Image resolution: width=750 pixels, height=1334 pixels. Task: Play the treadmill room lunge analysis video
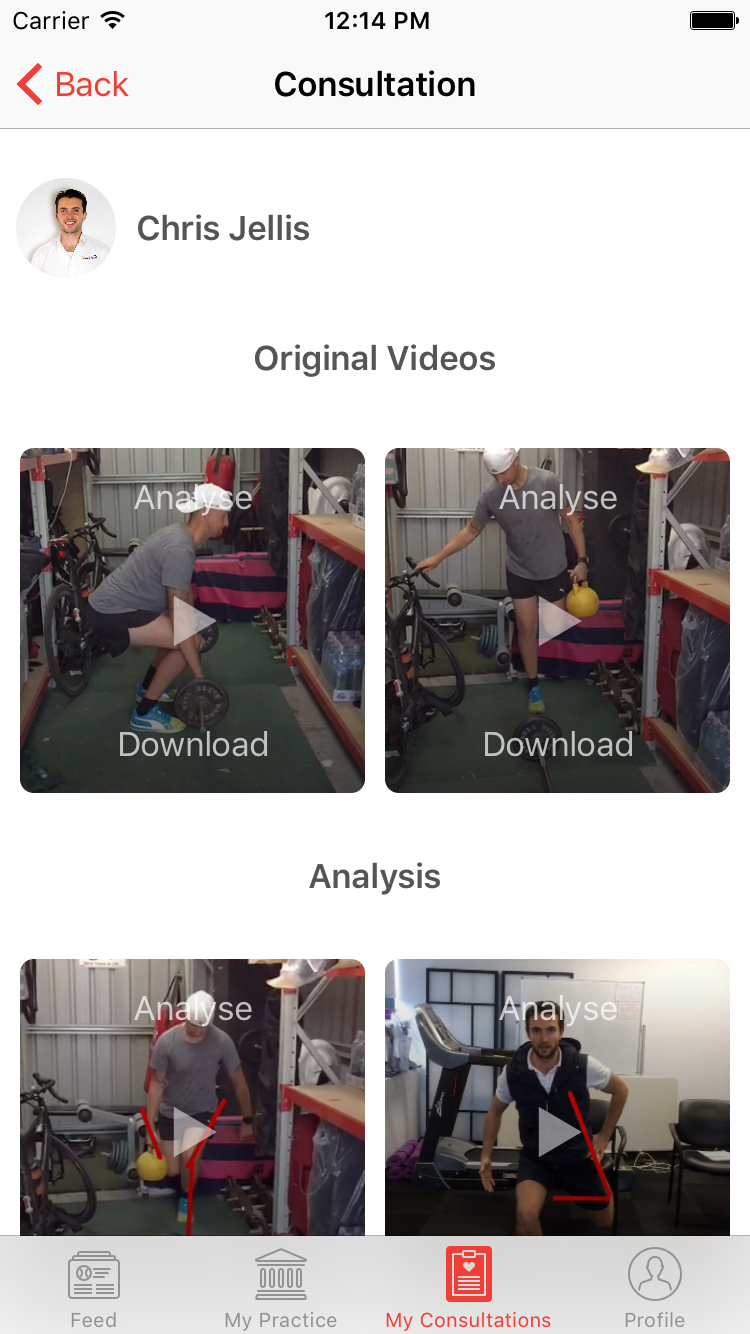tap(558, 1133)
